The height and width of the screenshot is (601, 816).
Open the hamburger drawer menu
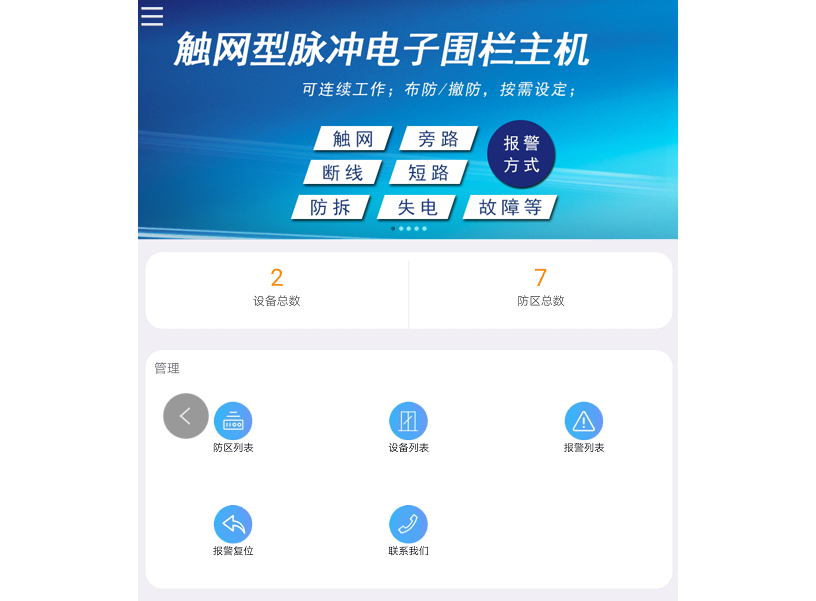(152, 16)
